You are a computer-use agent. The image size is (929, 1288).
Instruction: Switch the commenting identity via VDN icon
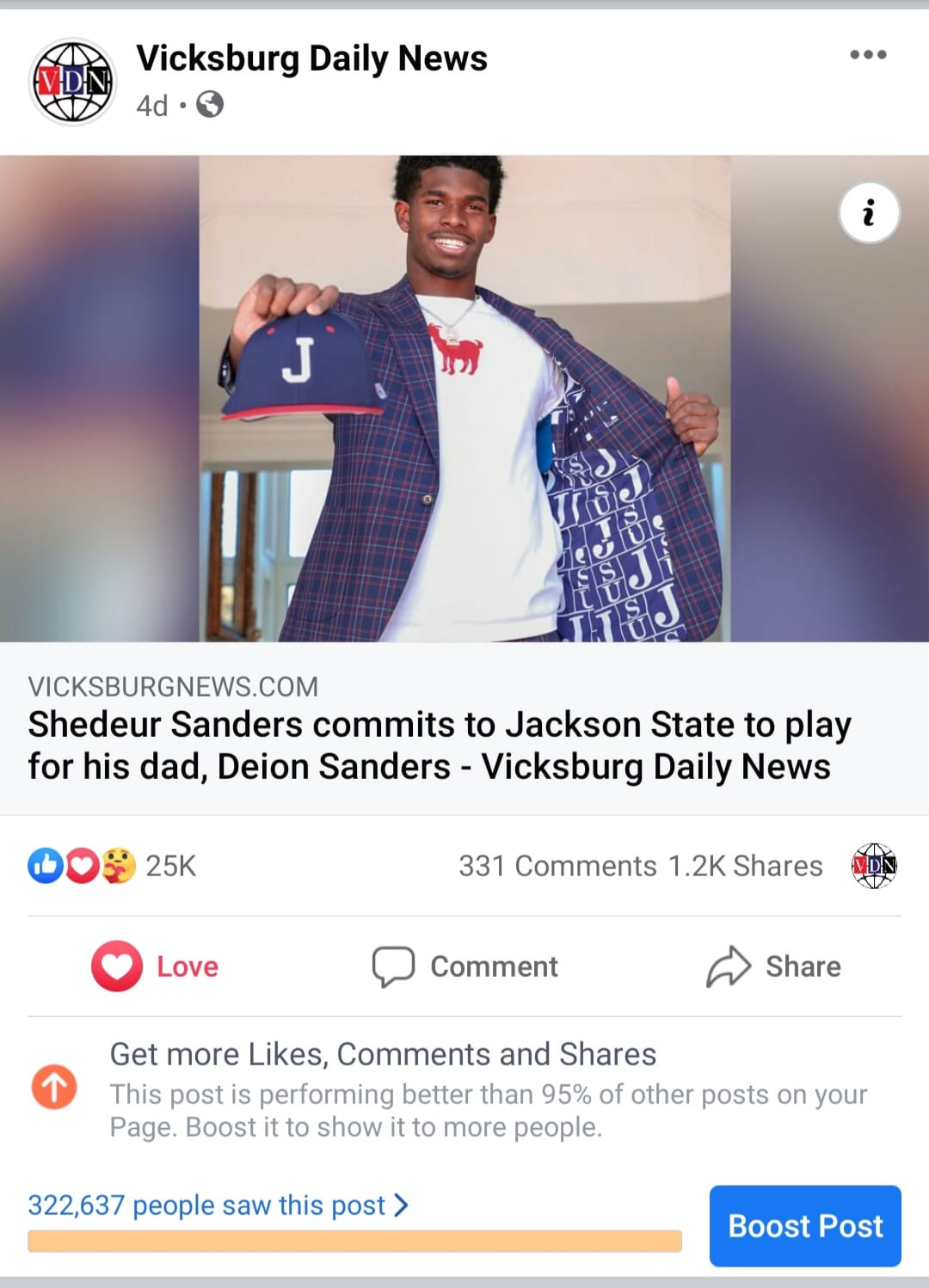click(x=874, y=865)
